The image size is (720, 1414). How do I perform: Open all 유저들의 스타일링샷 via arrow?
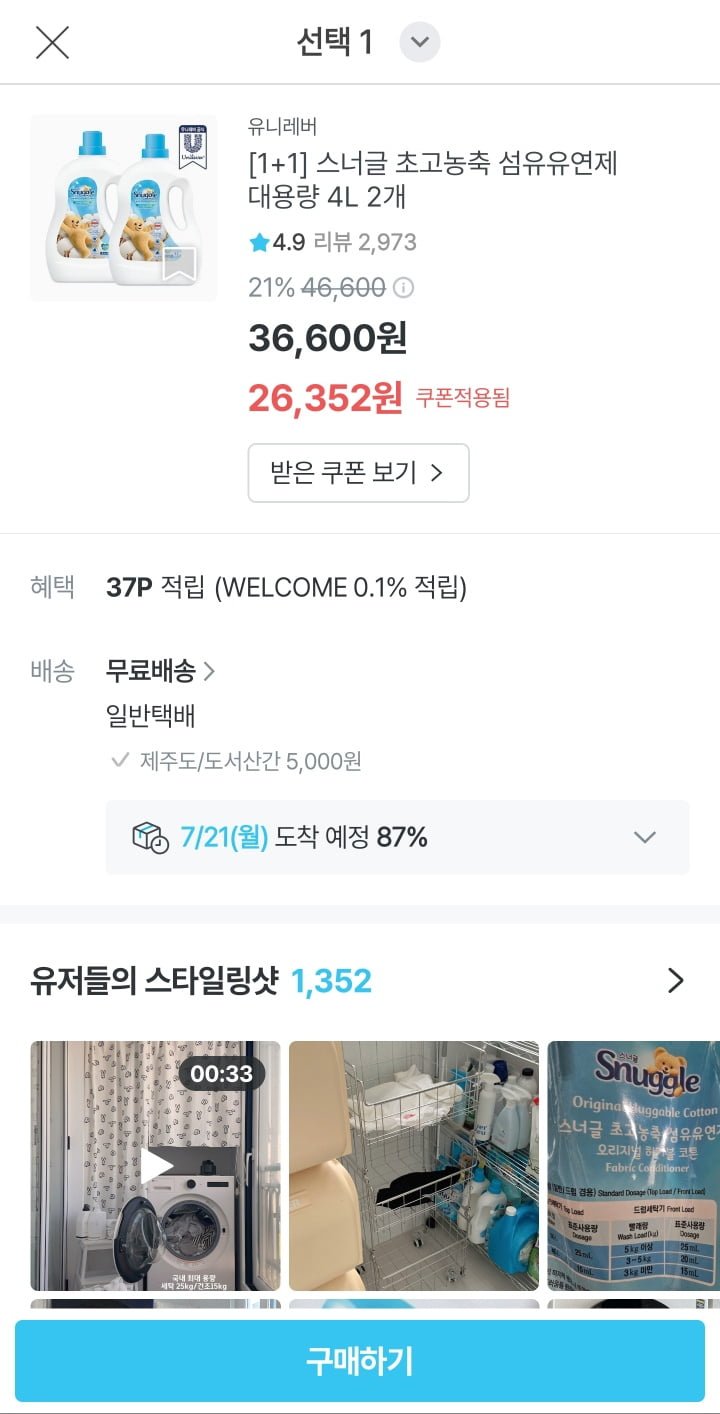[x=676, y=981]
